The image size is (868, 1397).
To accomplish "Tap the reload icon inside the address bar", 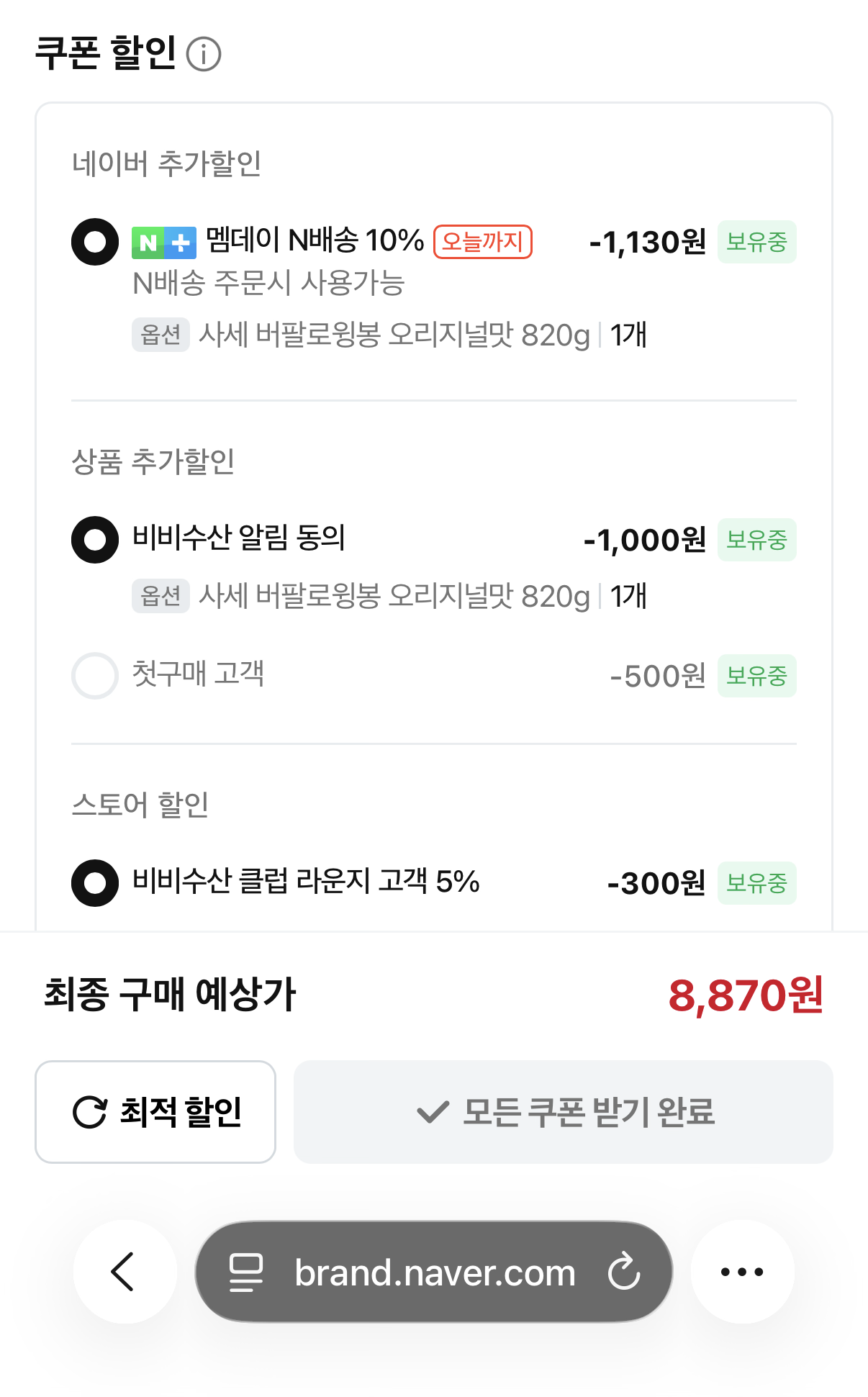I will coord(623,1271).
